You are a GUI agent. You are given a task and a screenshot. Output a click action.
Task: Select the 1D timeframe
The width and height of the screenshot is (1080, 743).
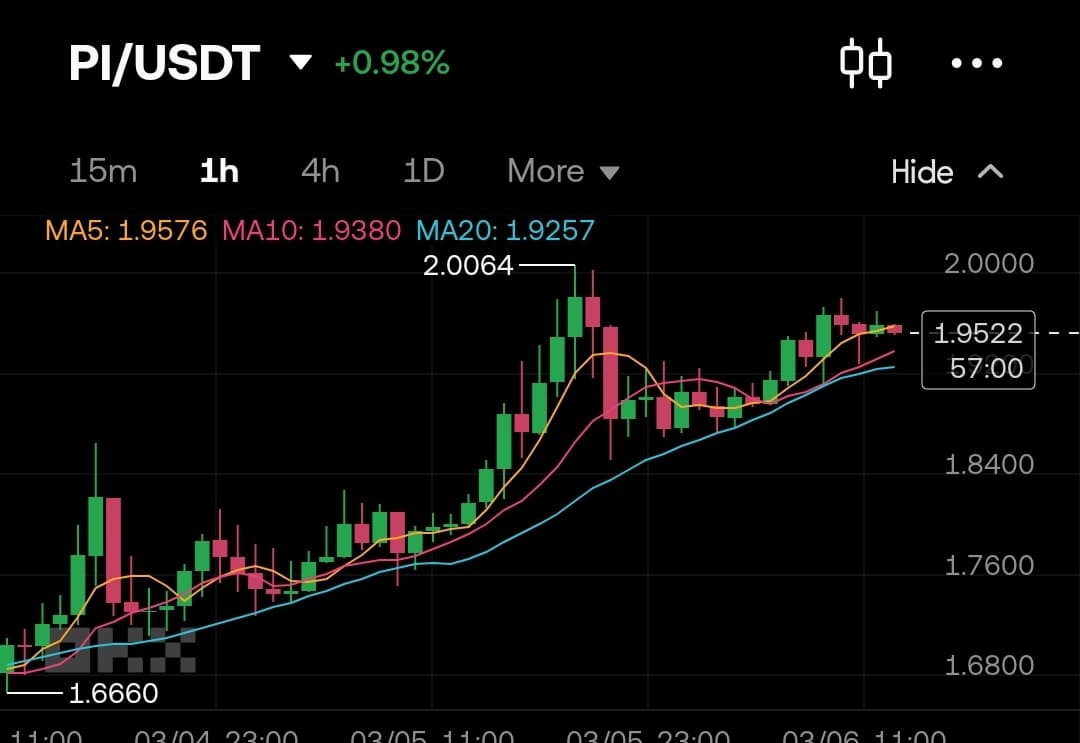coord(423,171)
